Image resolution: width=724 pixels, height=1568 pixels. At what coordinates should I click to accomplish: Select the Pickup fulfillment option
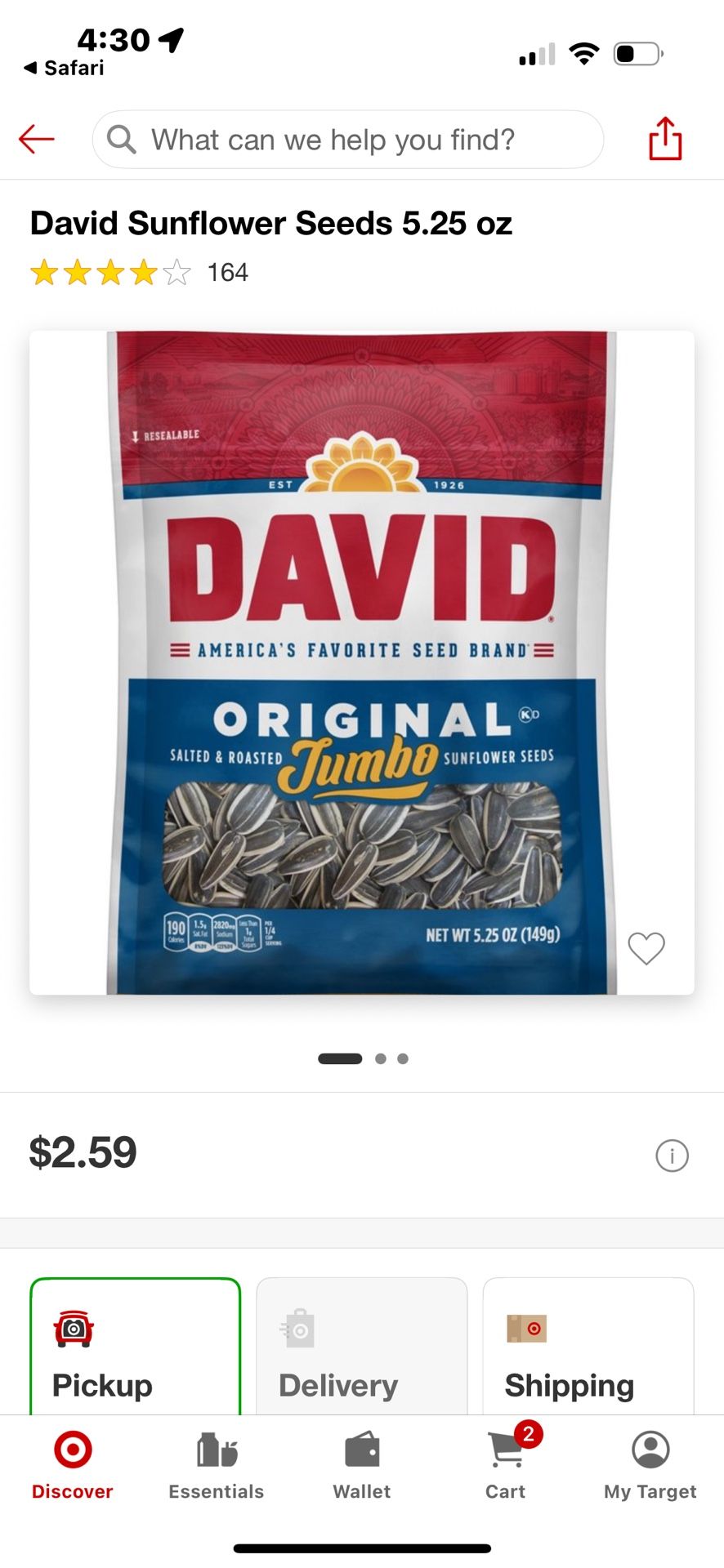pyautogui.click(x=136, y=1347)
